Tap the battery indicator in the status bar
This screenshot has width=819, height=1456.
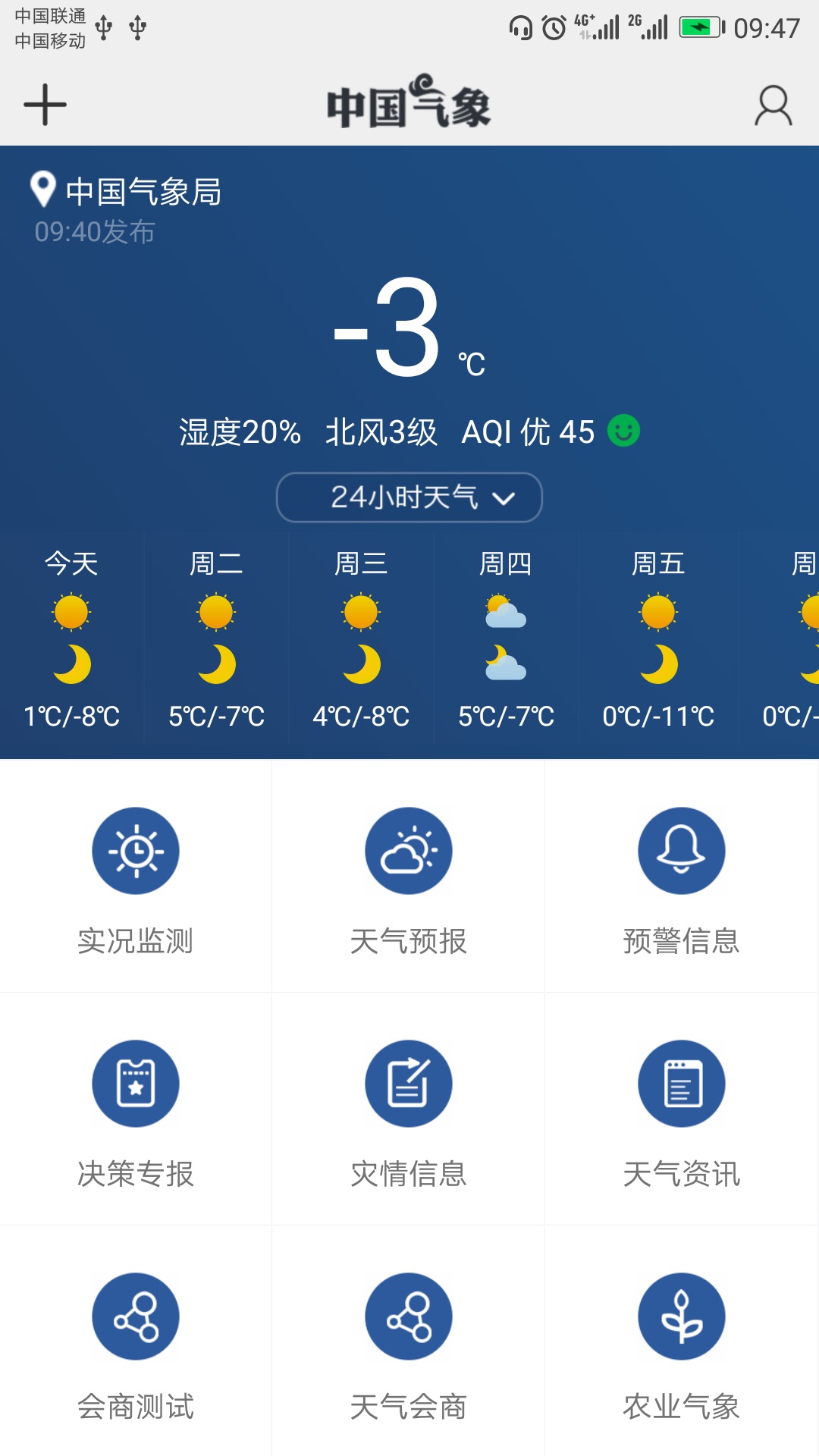(x=699, y=25)
